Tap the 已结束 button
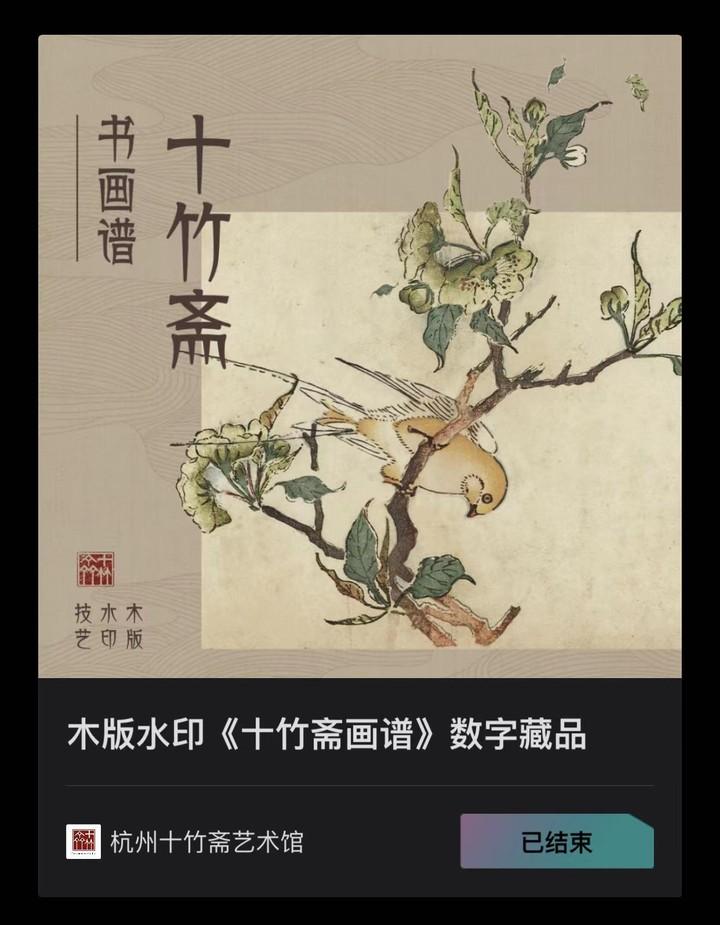 click(x=556, y=841)
